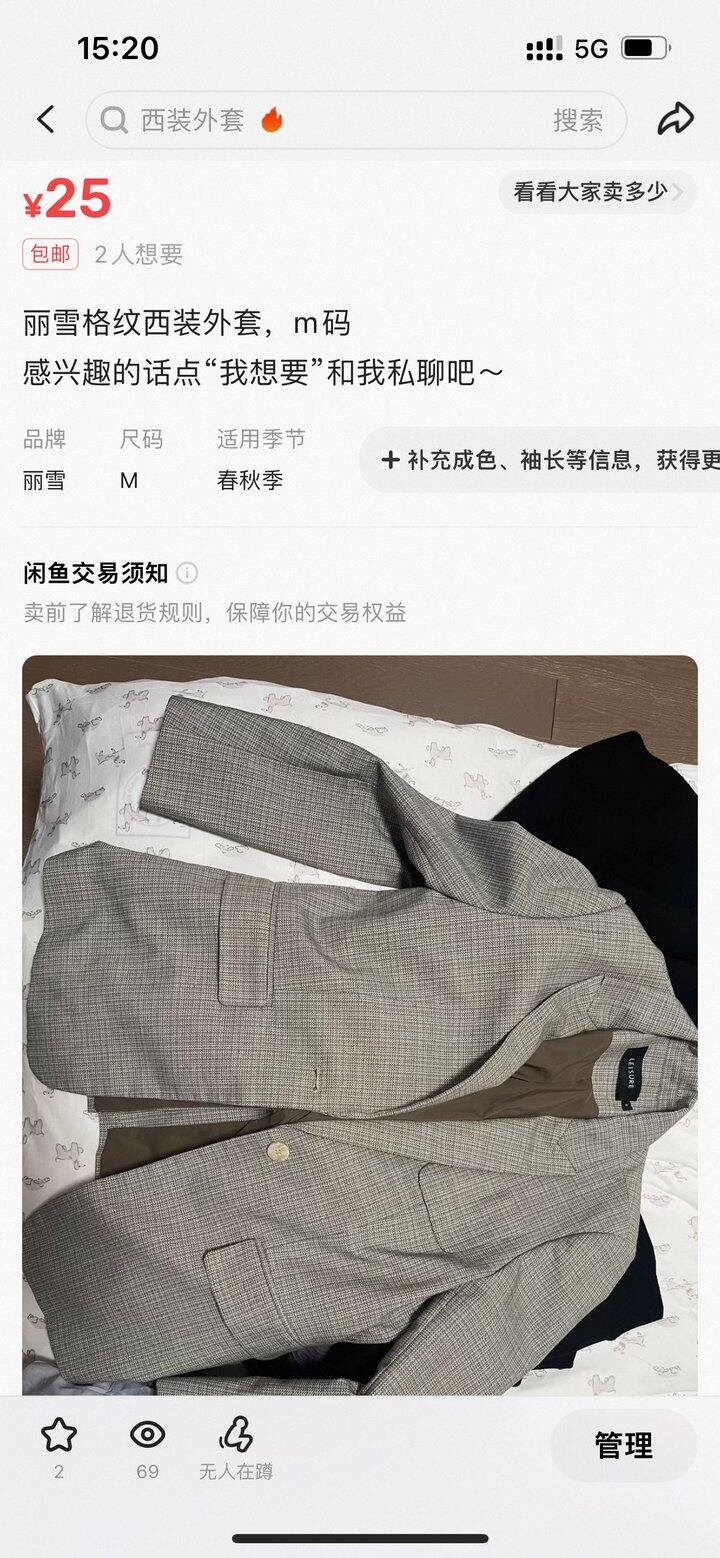This screenshot has width=720, height=1558.
Task: Open the 管理 manage button
Action: (x=623, y=1445)
